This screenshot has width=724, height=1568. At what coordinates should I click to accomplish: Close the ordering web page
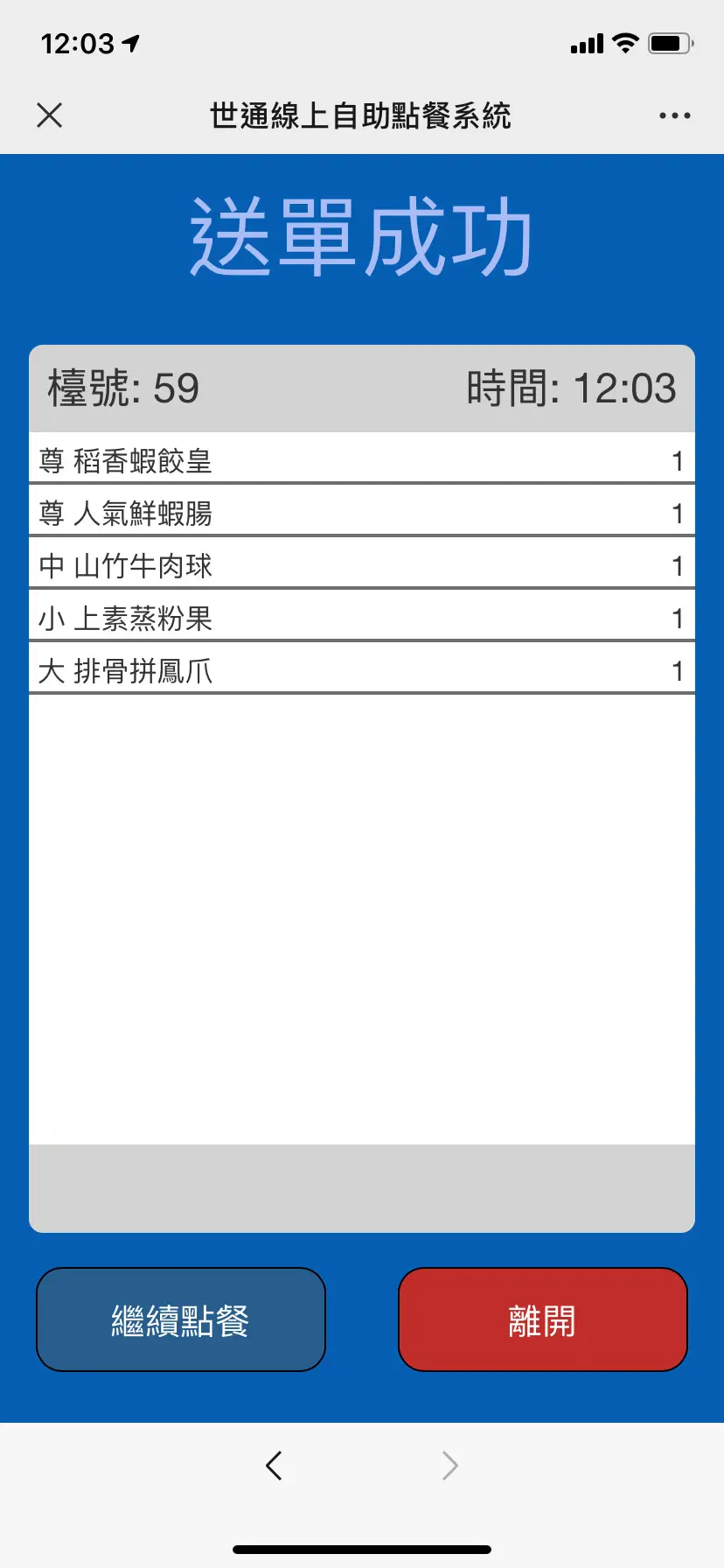(50, 115)
